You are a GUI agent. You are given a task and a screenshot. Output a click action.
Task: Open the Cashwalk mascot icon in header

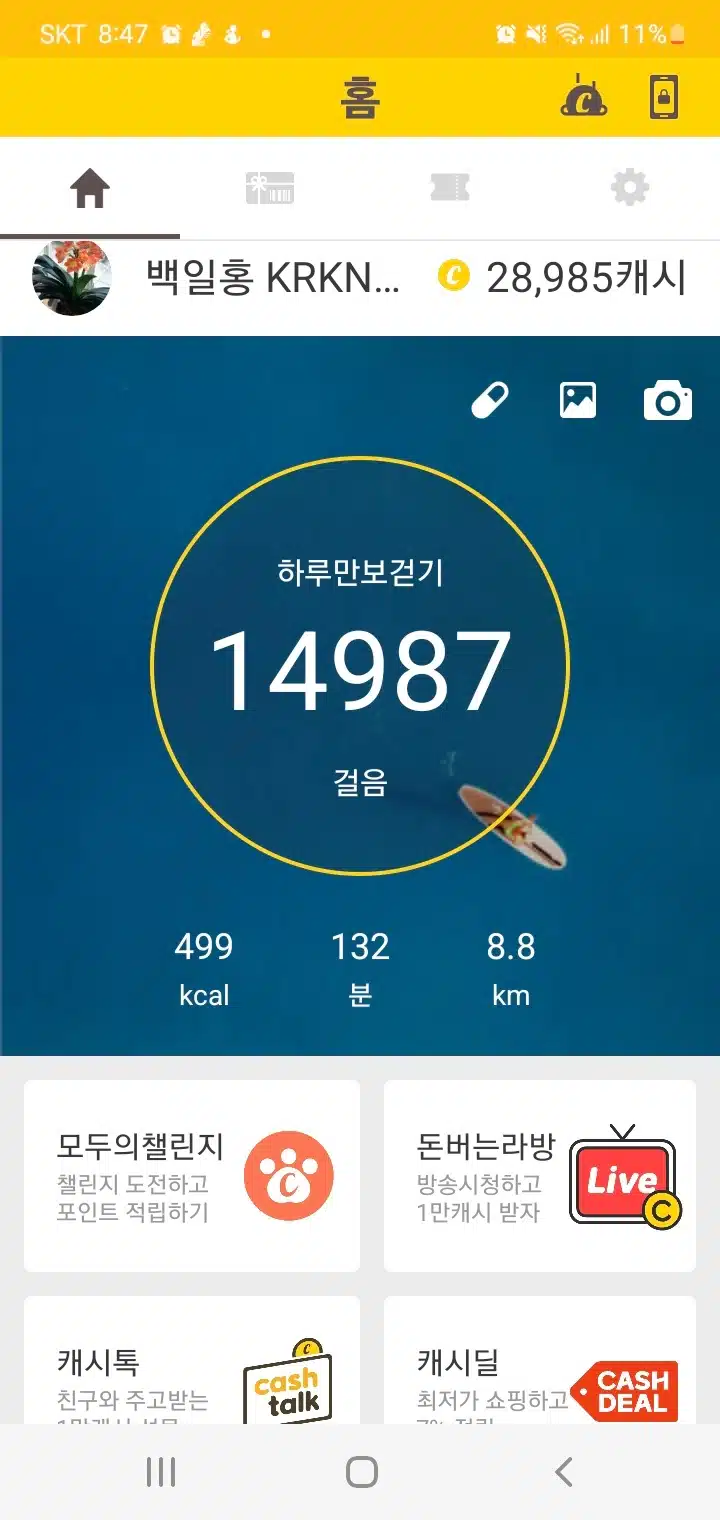(584, 97)
